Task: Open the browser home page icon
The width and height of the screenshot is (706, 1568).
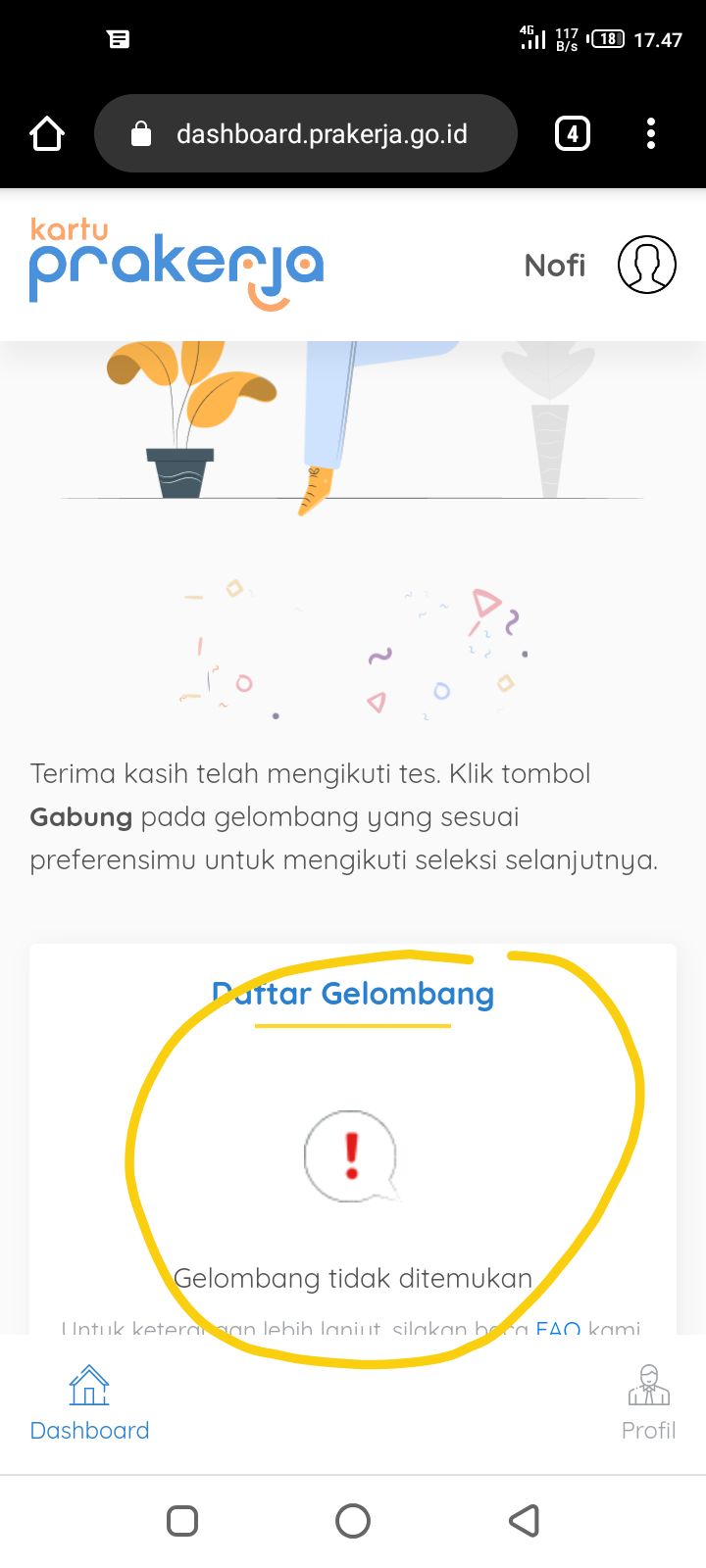Action: (47, 134)
